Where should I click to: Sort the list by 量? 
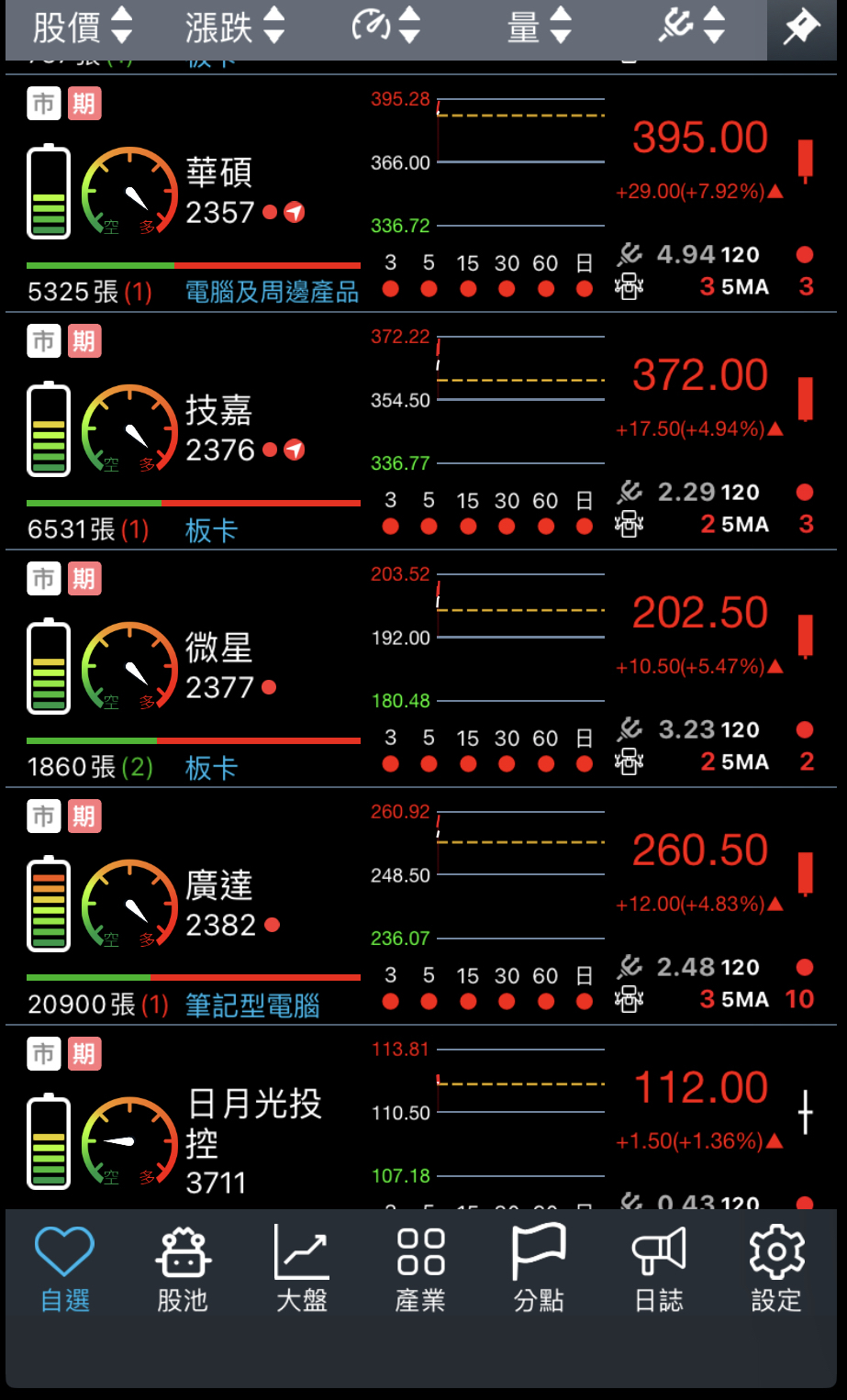[x=540, y=26]
